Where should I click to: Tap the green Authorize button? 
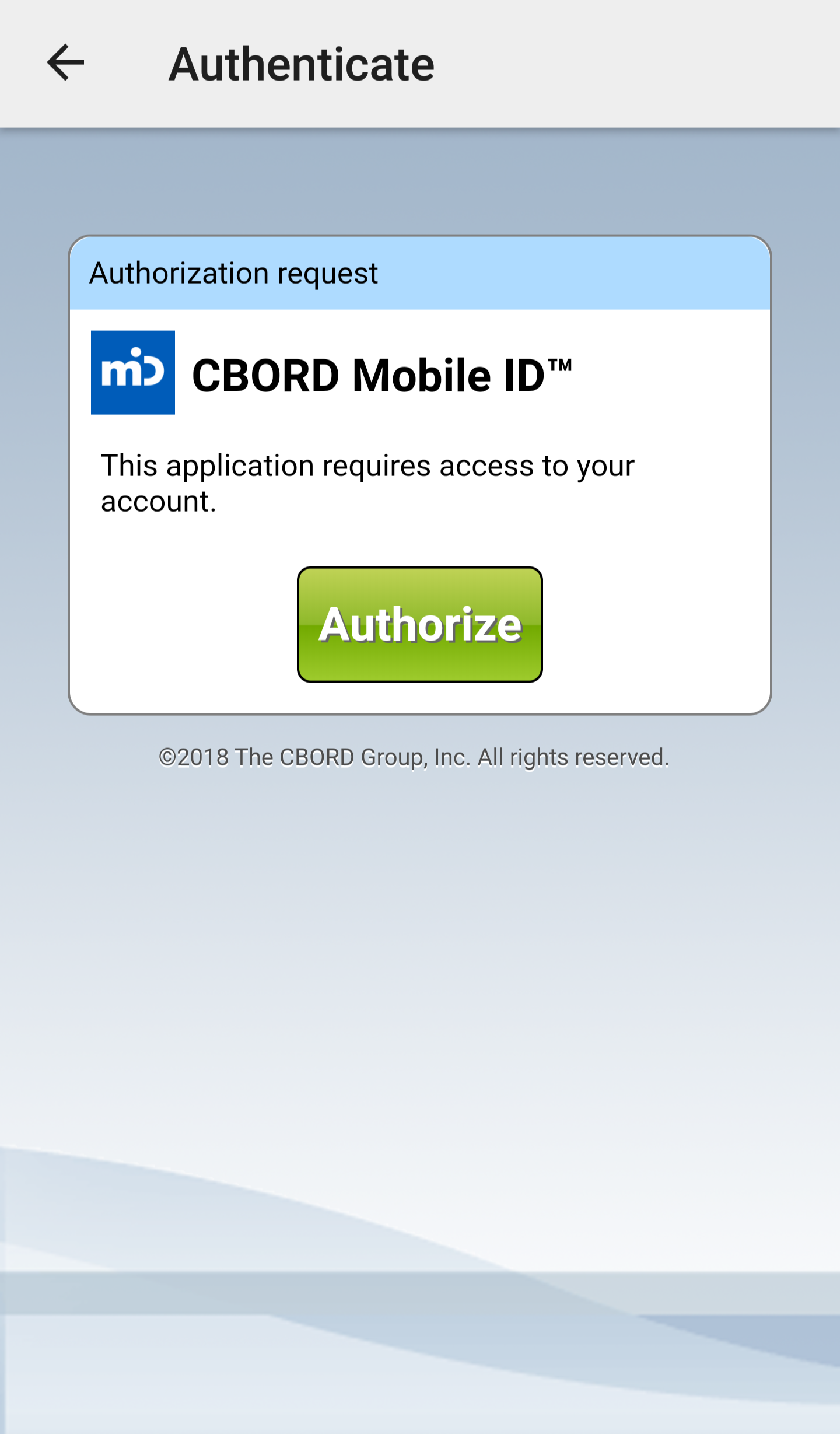coord(419,624)
